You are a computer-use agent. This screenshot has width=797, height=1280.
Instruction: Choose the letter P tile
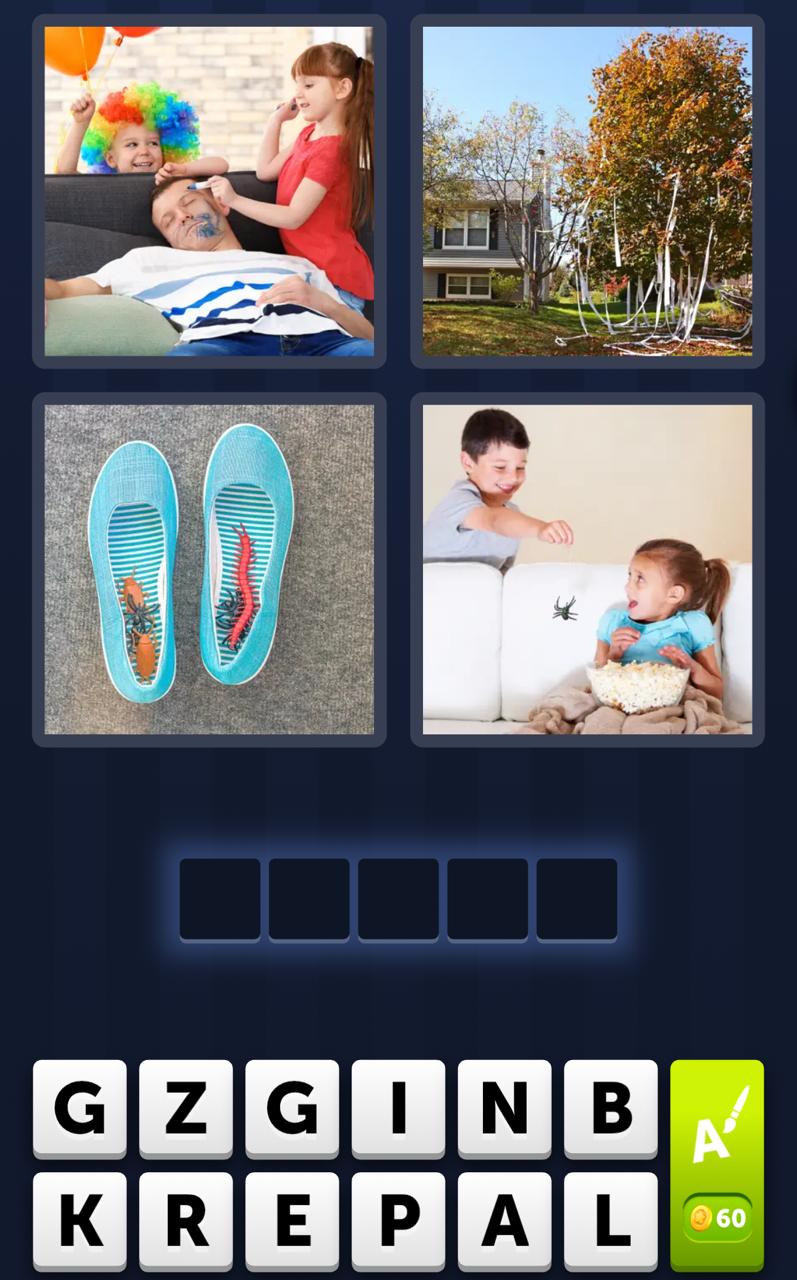pos(398,1220)
